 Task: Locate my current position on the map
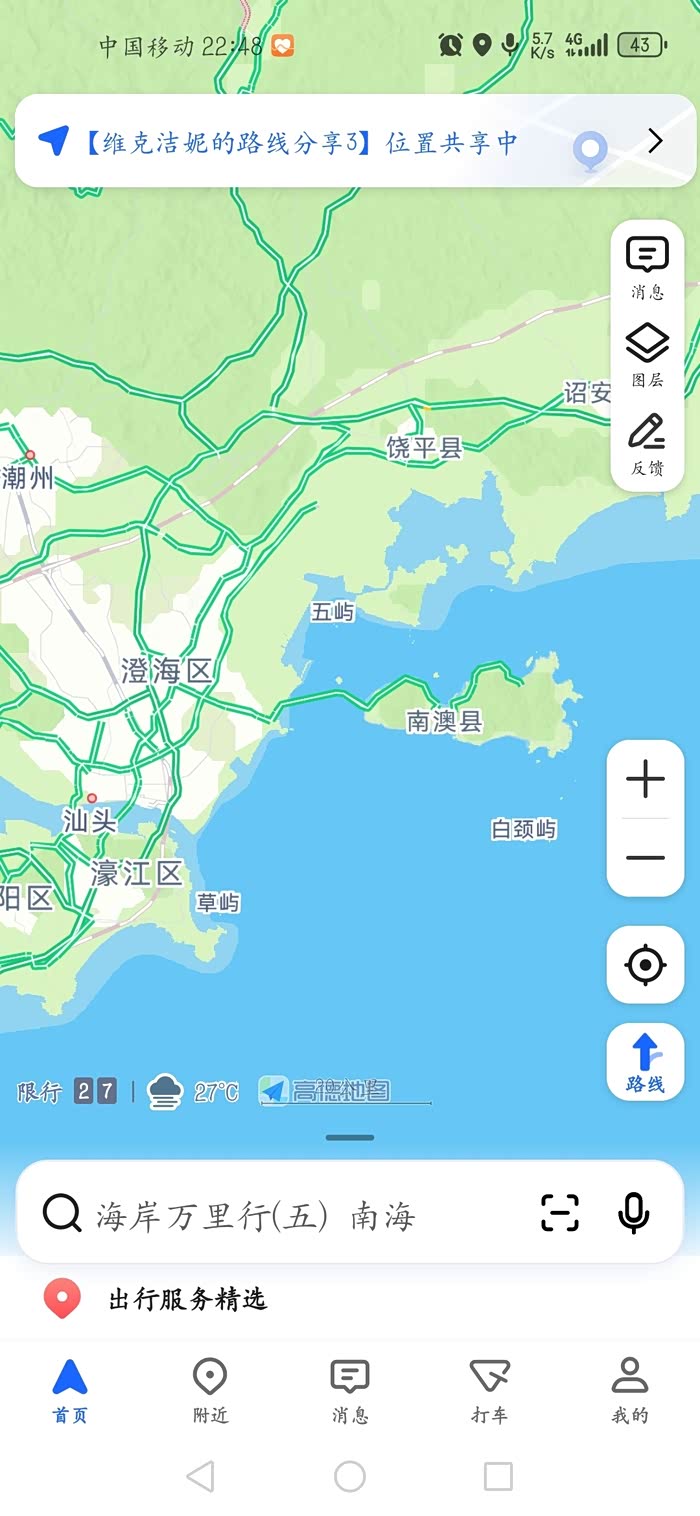645,965
